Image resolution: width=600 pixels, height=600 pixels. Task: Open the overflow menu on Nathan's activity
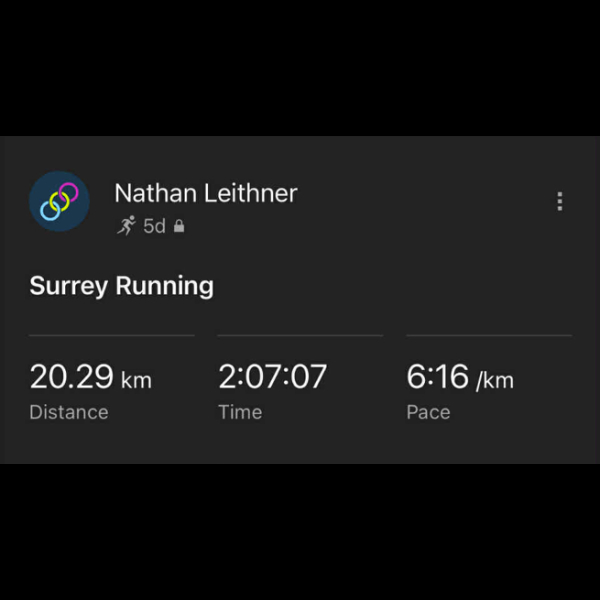559,201
